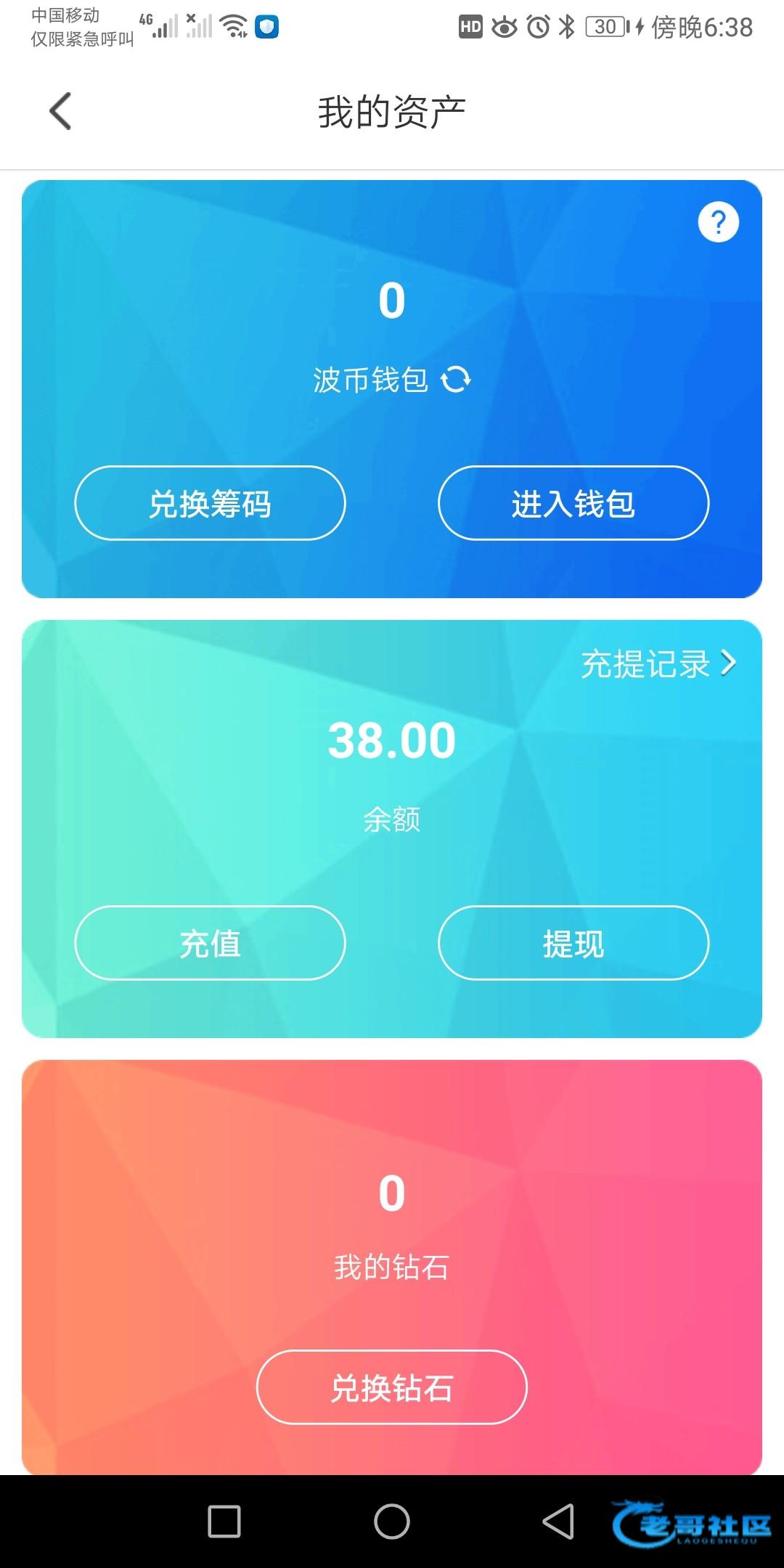Open the help question mark icon
Viewport: 784px width, 1568px height.
(718, 222)
